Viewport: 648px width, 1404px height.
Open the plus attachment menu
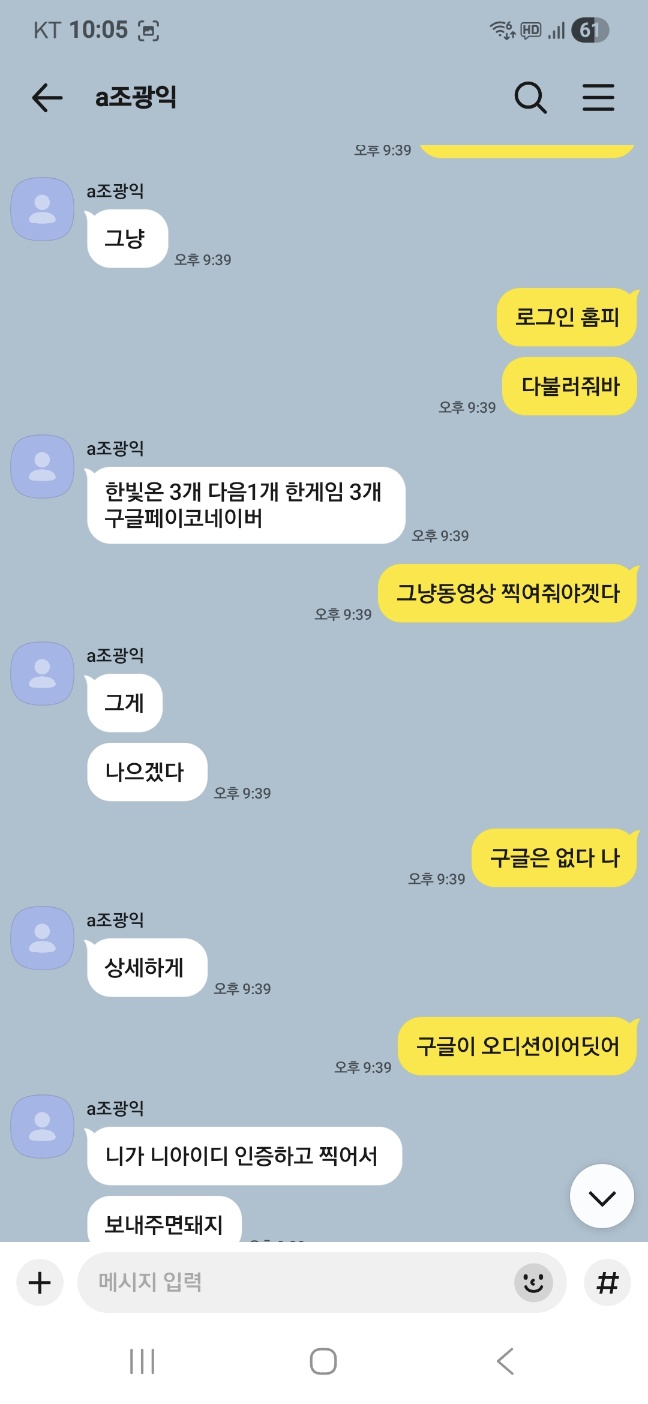point(39,1282)
